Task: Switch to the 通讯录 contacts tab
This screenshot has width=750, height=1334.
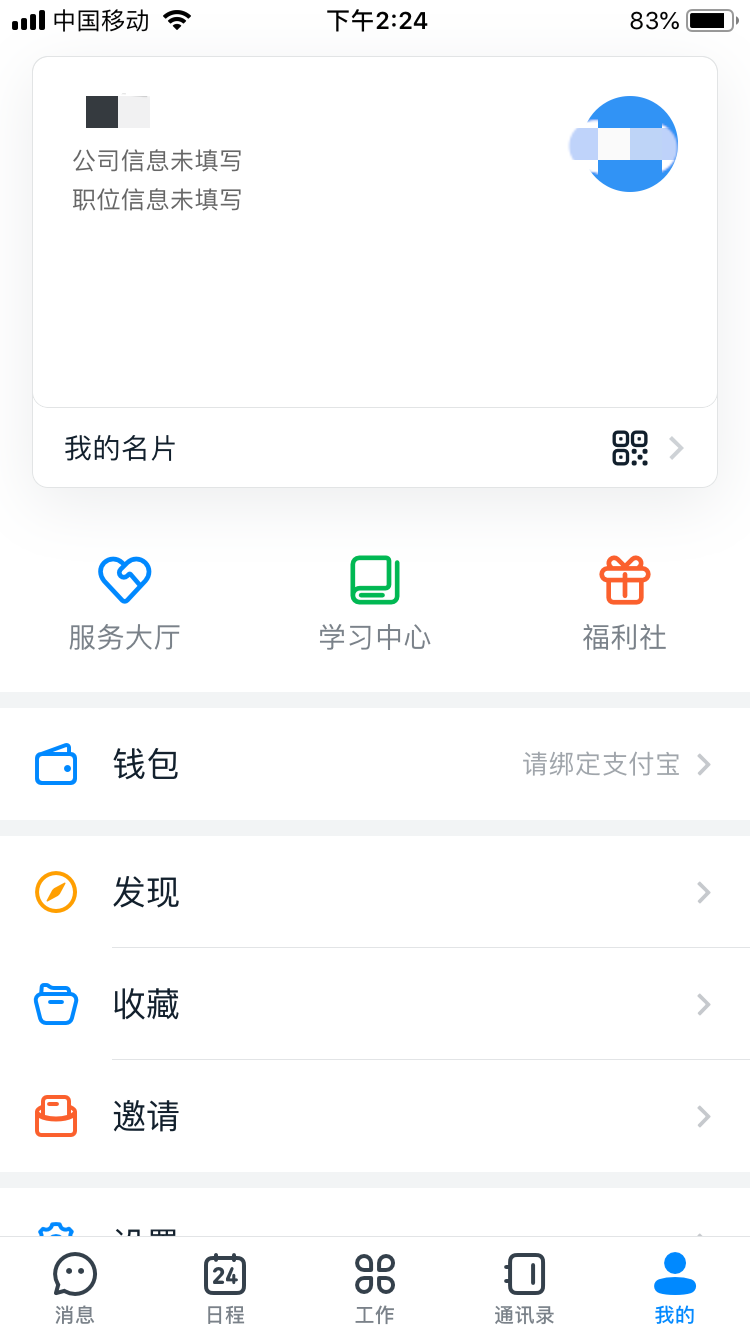Action: click(525, 1288)
